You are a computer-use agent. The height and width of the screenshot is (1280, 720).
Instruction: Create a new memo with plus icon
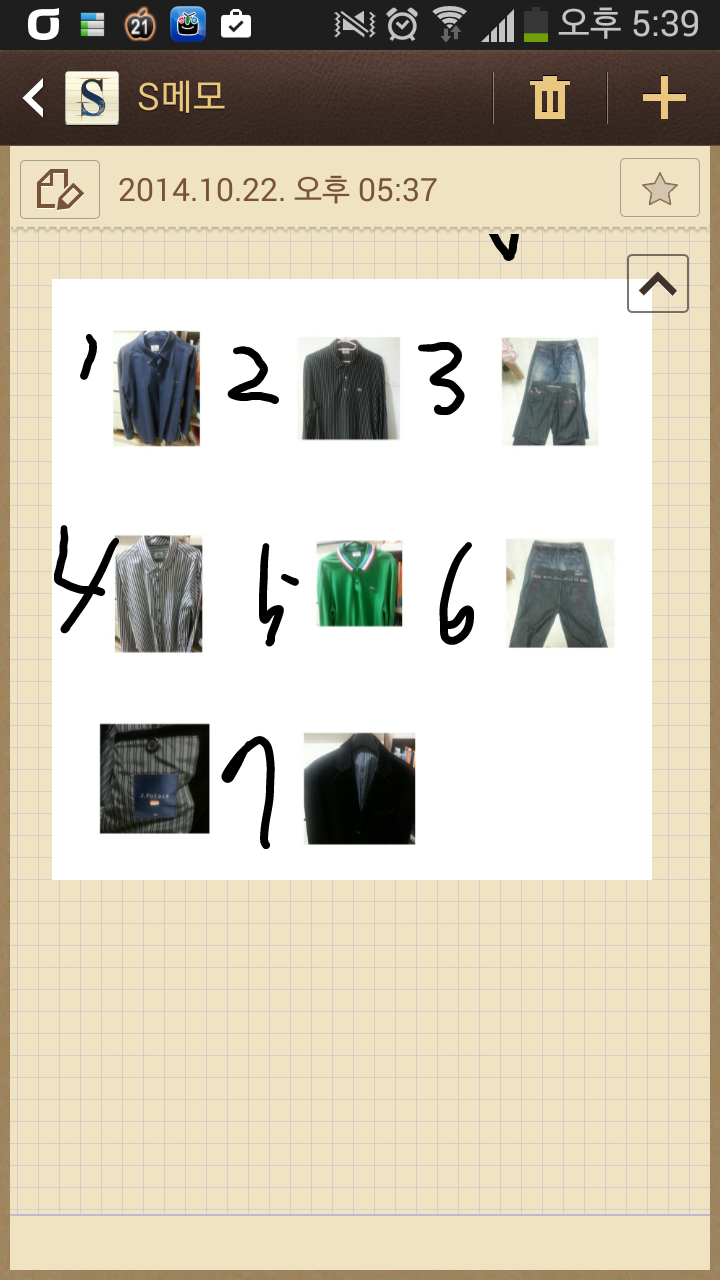click(x=664, y=98)
